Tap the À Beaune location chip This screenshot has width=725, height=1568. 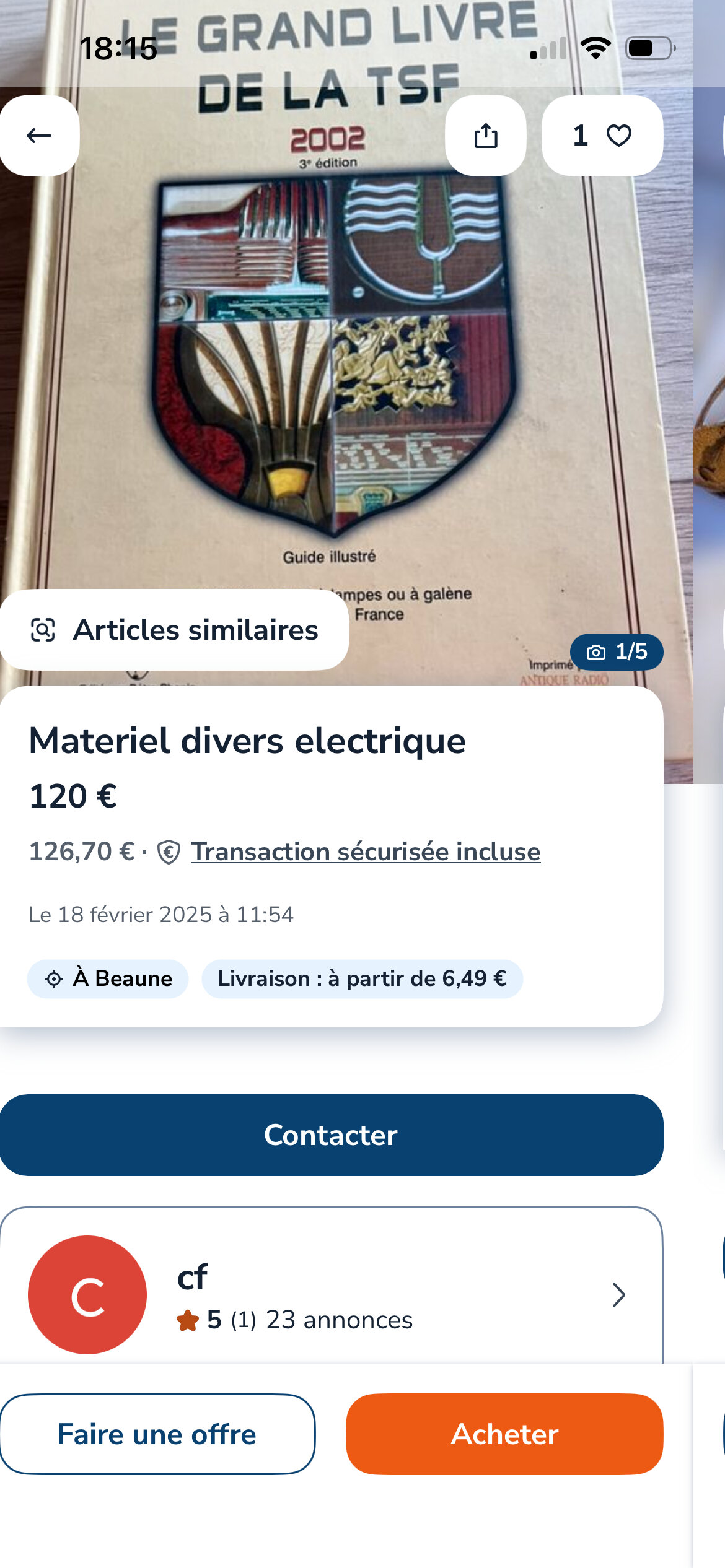108,978
